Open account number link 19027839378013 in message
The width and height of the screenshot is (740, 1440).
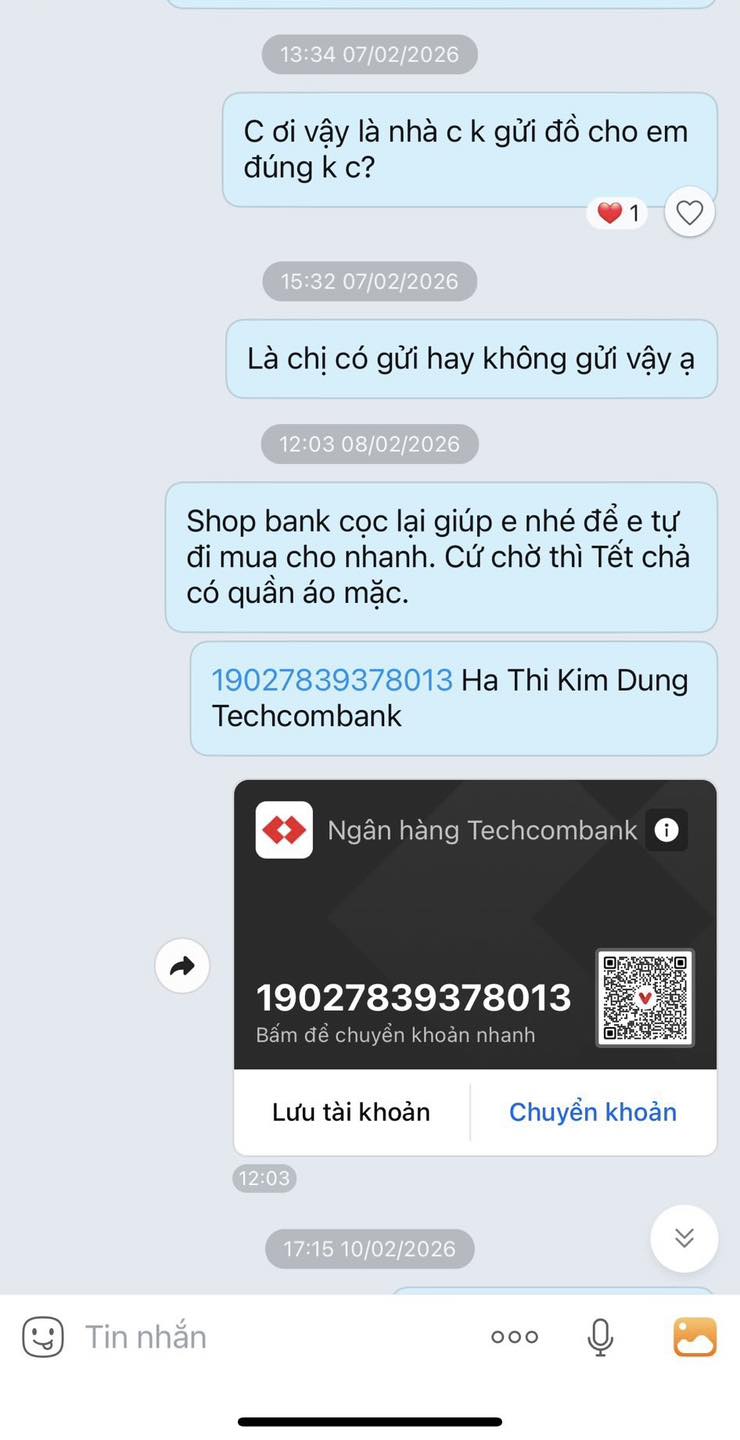tap(332, 680)
